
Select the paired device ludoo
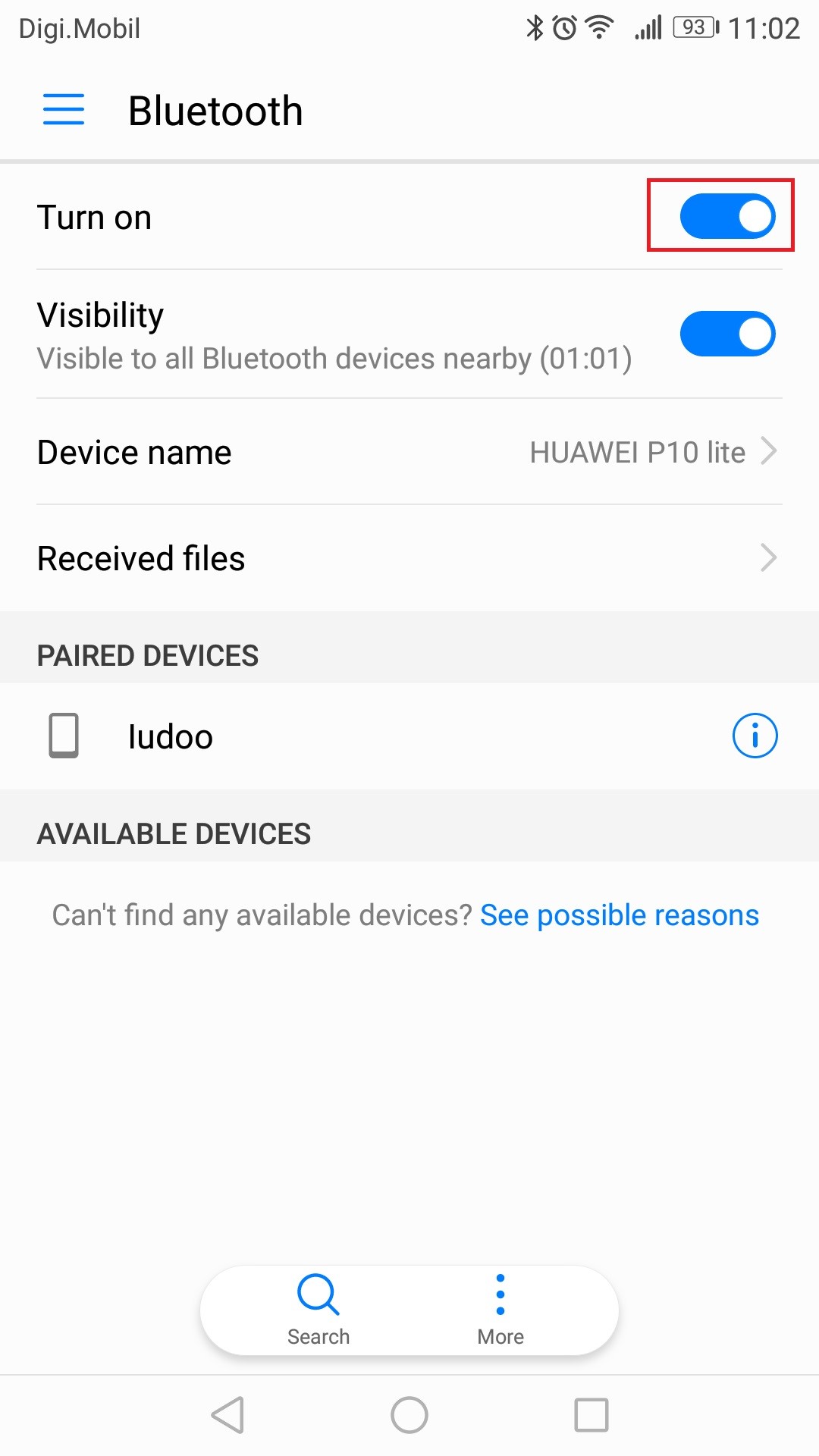tap(171, 736)
